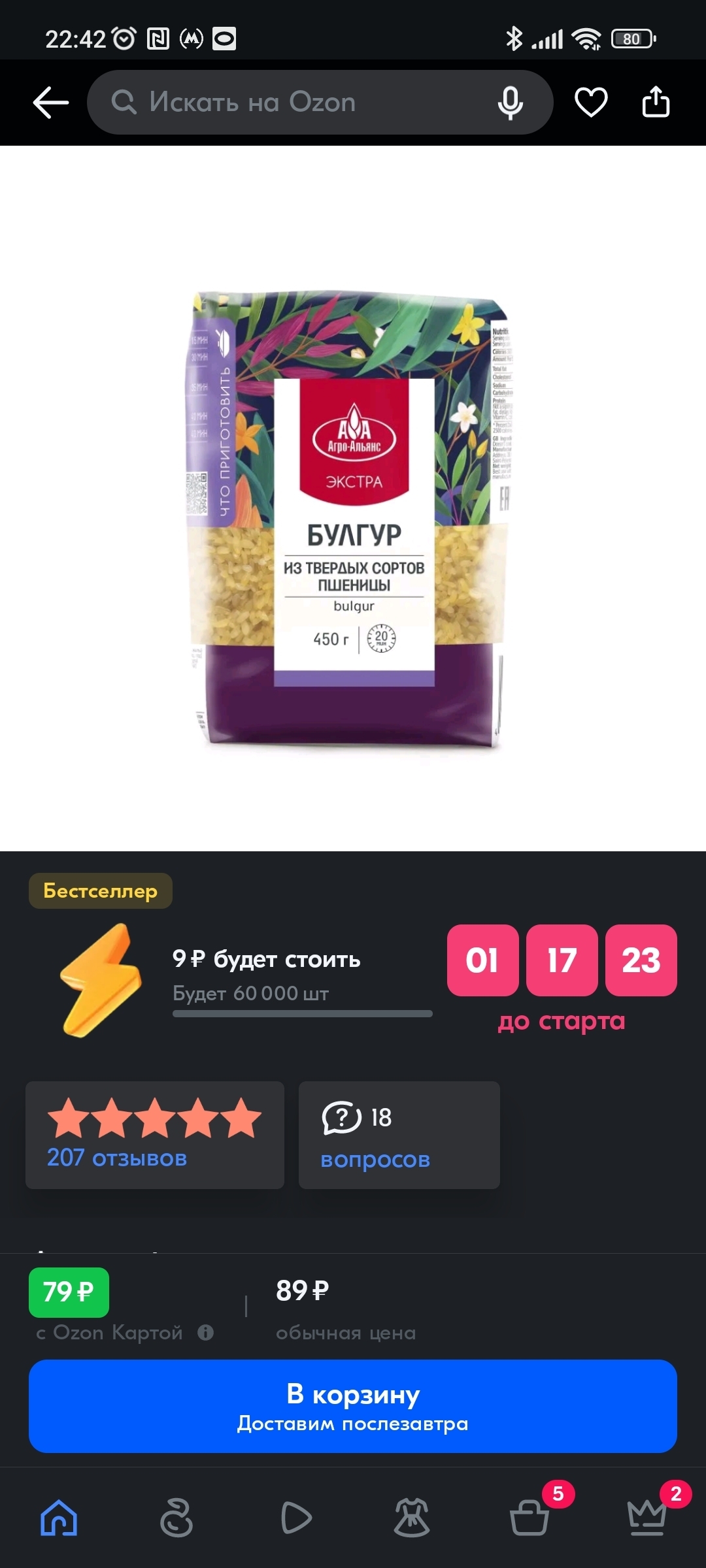
Task: Add the item with "В корзину"
Action: tap(353, 1406)
